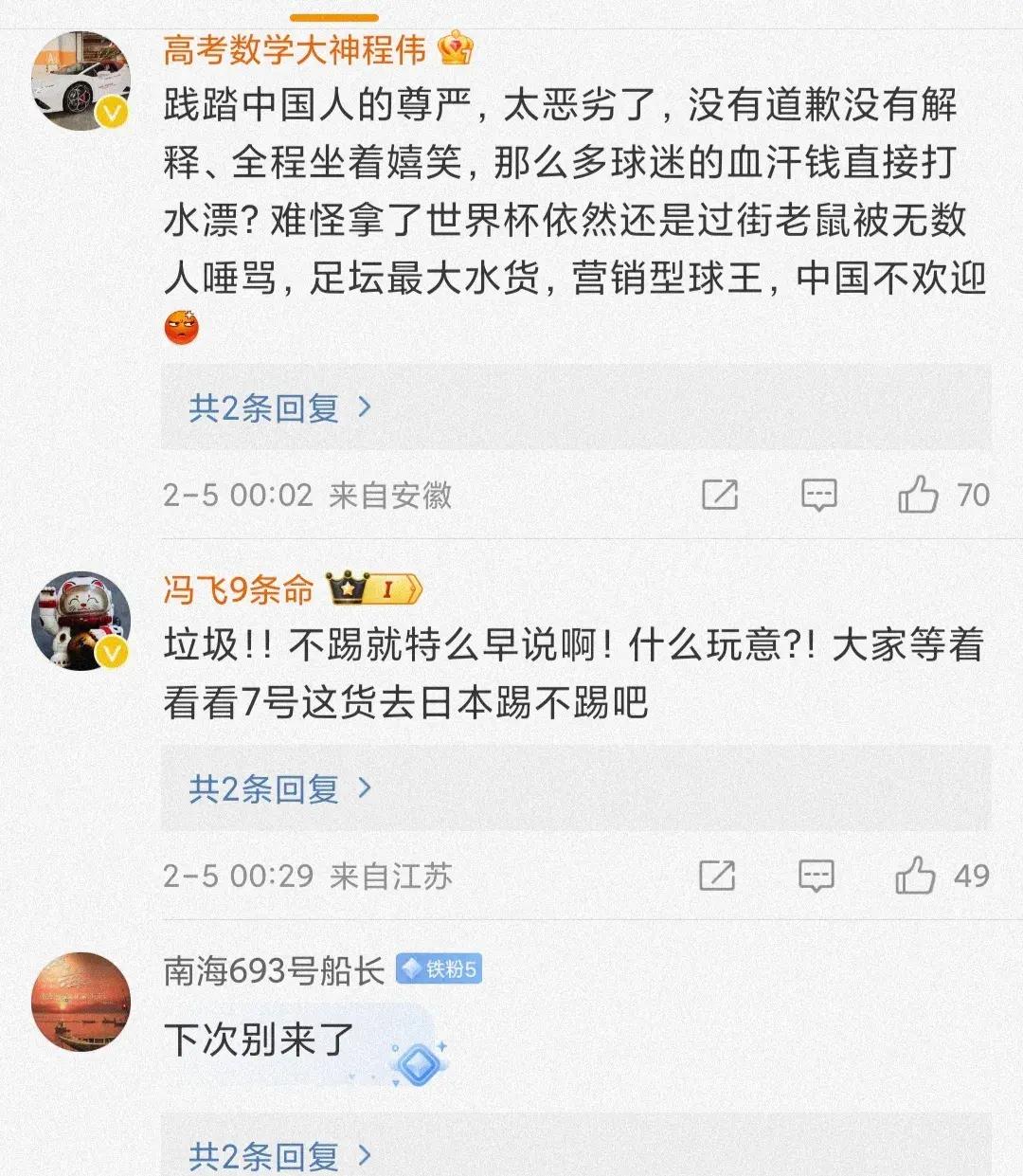This screenshot has width=1023, height=1176.
Task: Expand 2 replies under 冯飞9条命's comment
Action: (x=280, y=788)
